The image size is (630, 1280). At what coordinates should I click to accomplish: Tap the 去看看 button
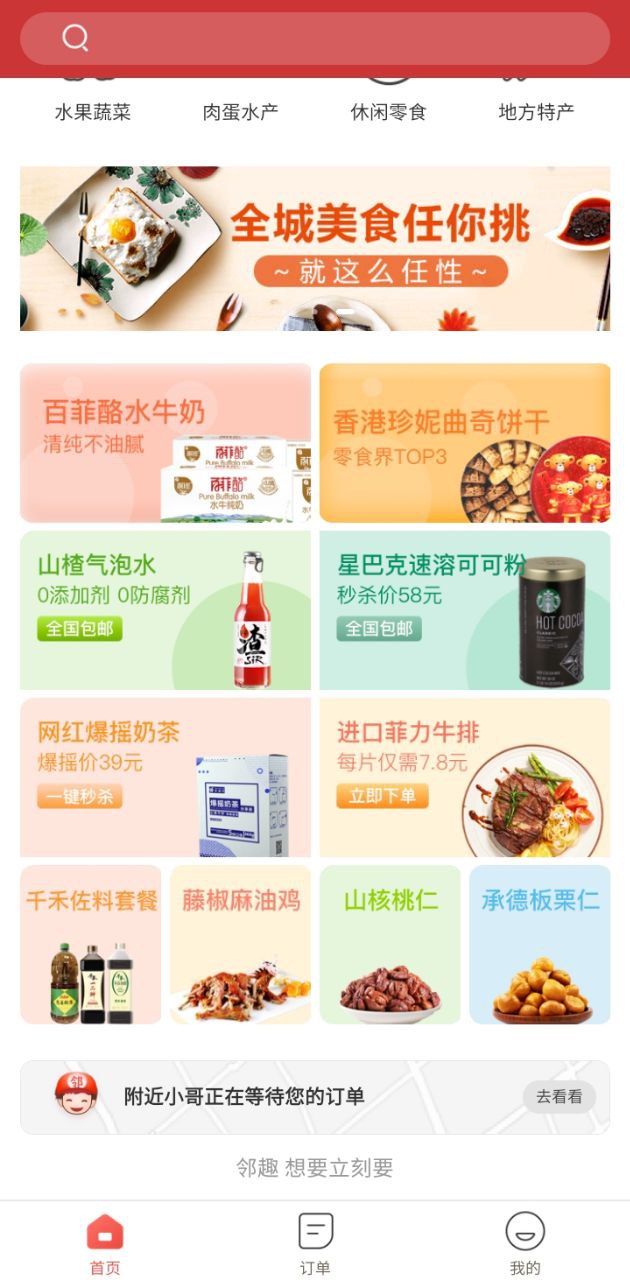(x=559, y=1097)
